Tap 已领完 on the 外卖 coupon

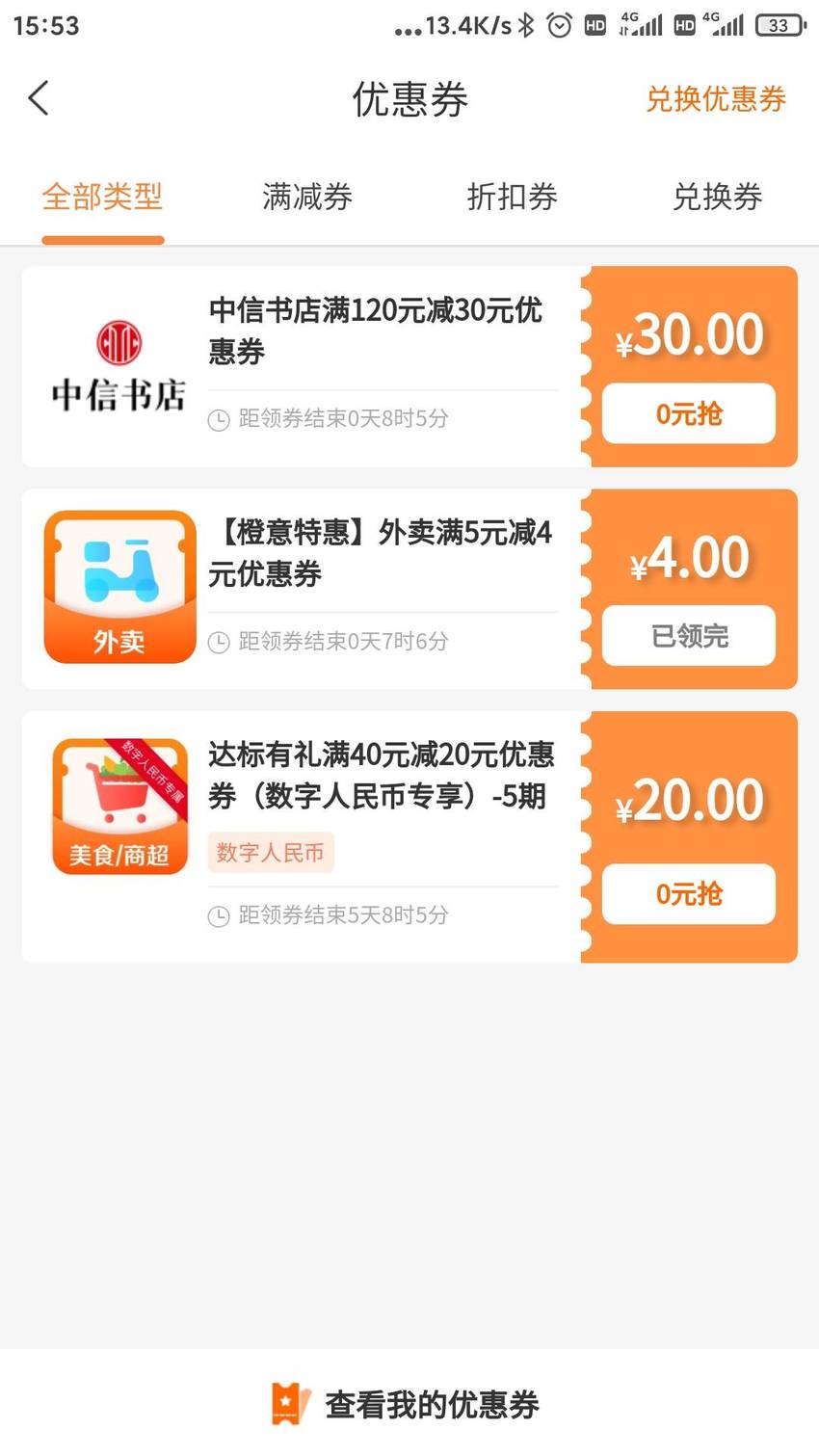689,636
